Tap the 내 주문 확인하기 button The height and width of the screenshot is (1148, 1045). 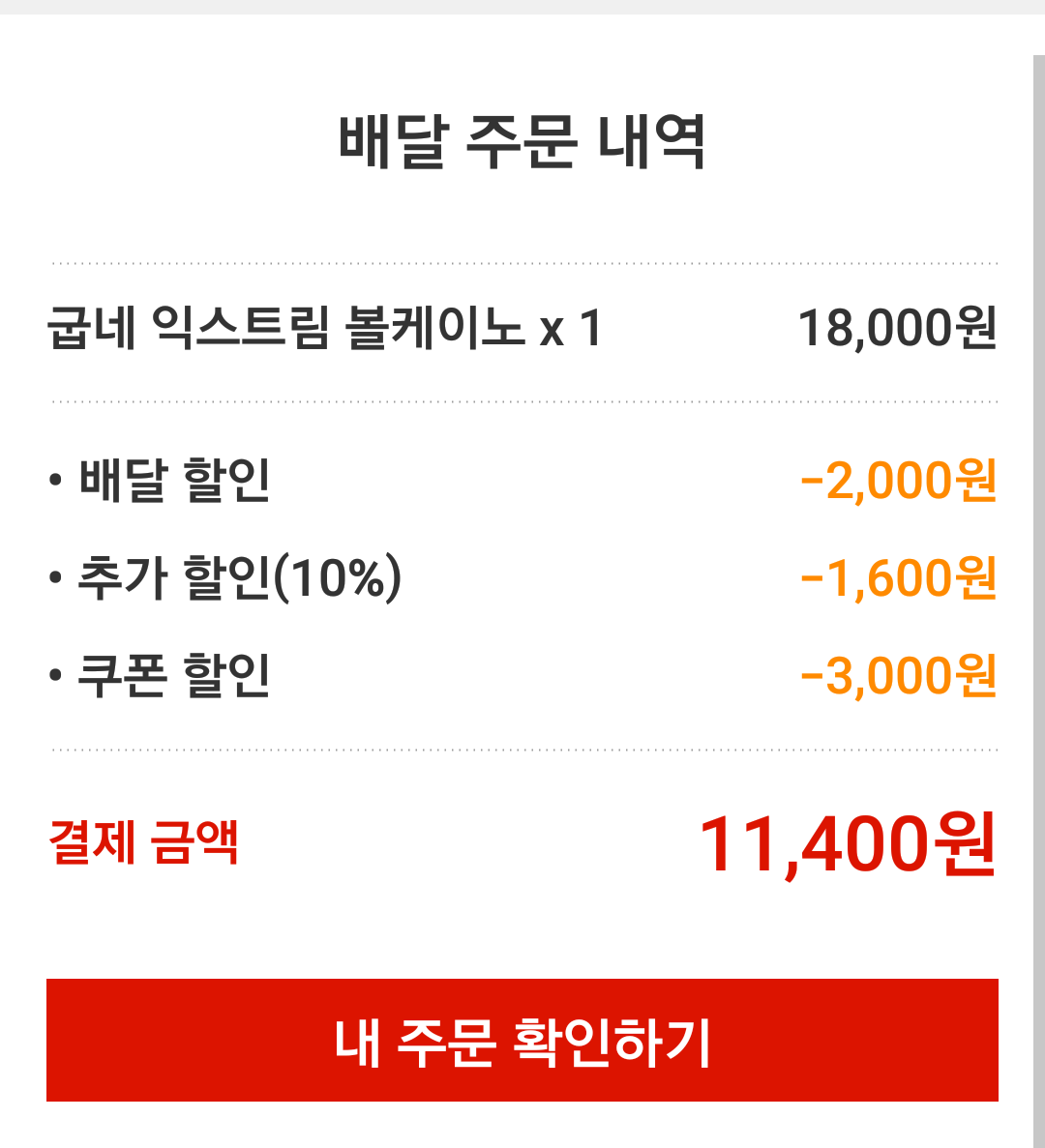(522, 1041)
